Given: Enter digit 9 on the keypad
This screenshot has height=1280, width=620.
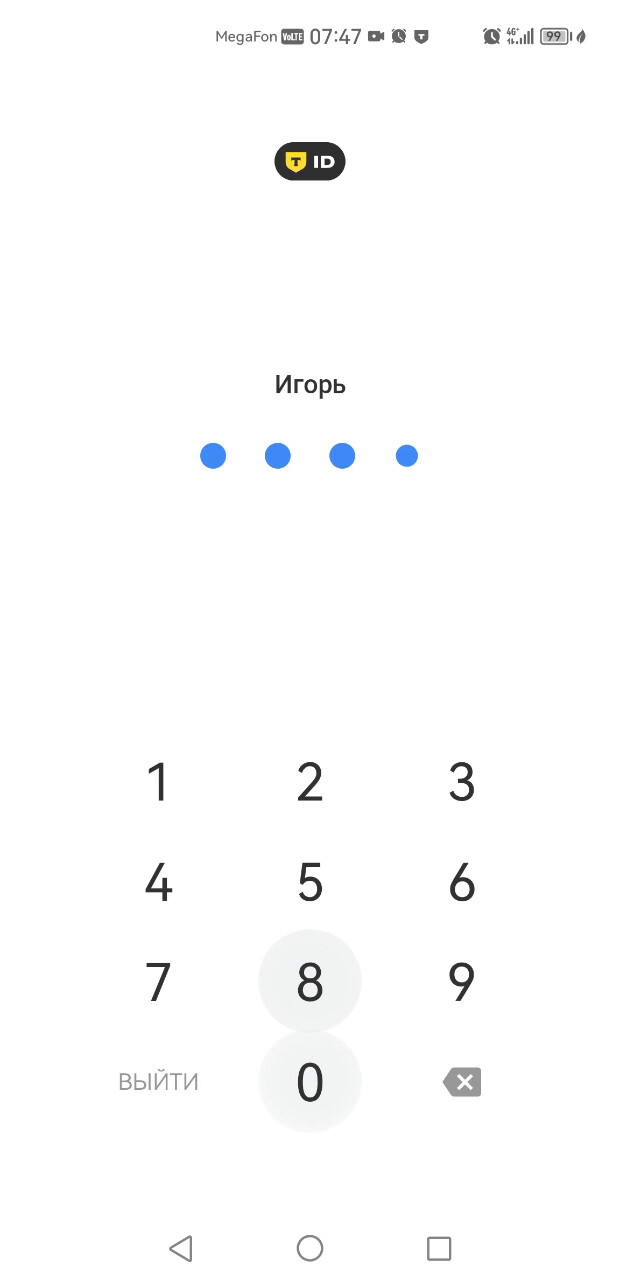Looking at the screenshot, I should tap(461, 982).
